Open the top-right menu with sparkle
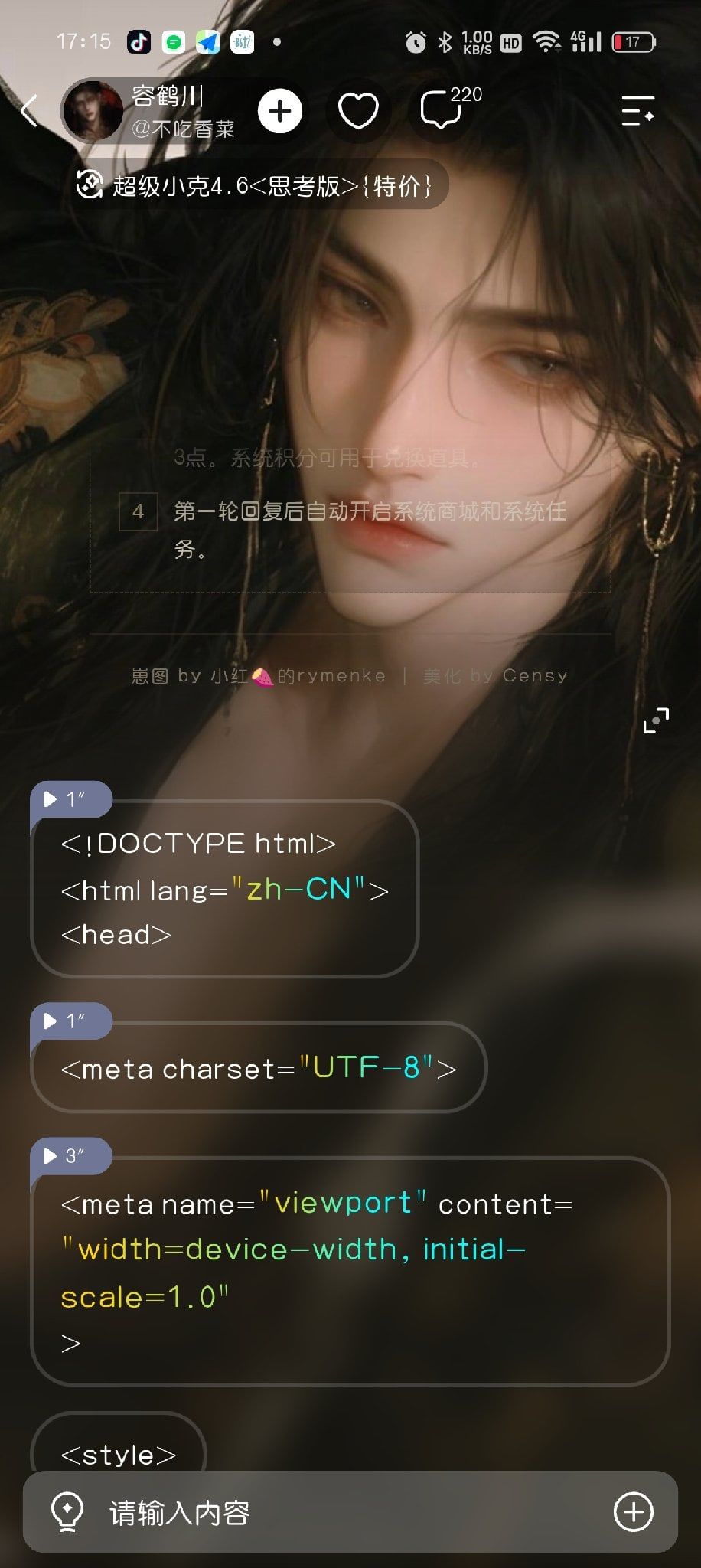The height and width of the screenshot is (1568, 701). point(637,111)
